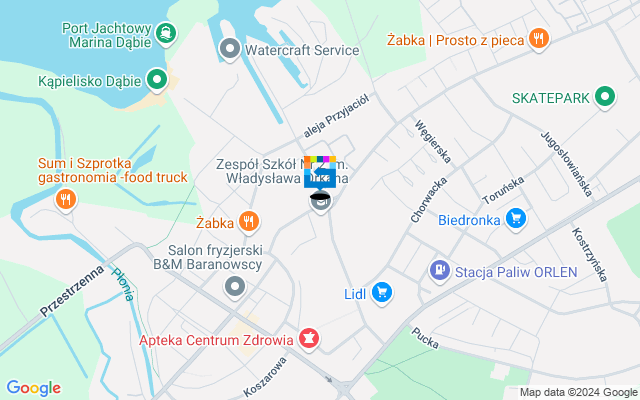Open the Zespół Szkół school marker
This screenshot has height=400, width=640.
pos(321,204)
